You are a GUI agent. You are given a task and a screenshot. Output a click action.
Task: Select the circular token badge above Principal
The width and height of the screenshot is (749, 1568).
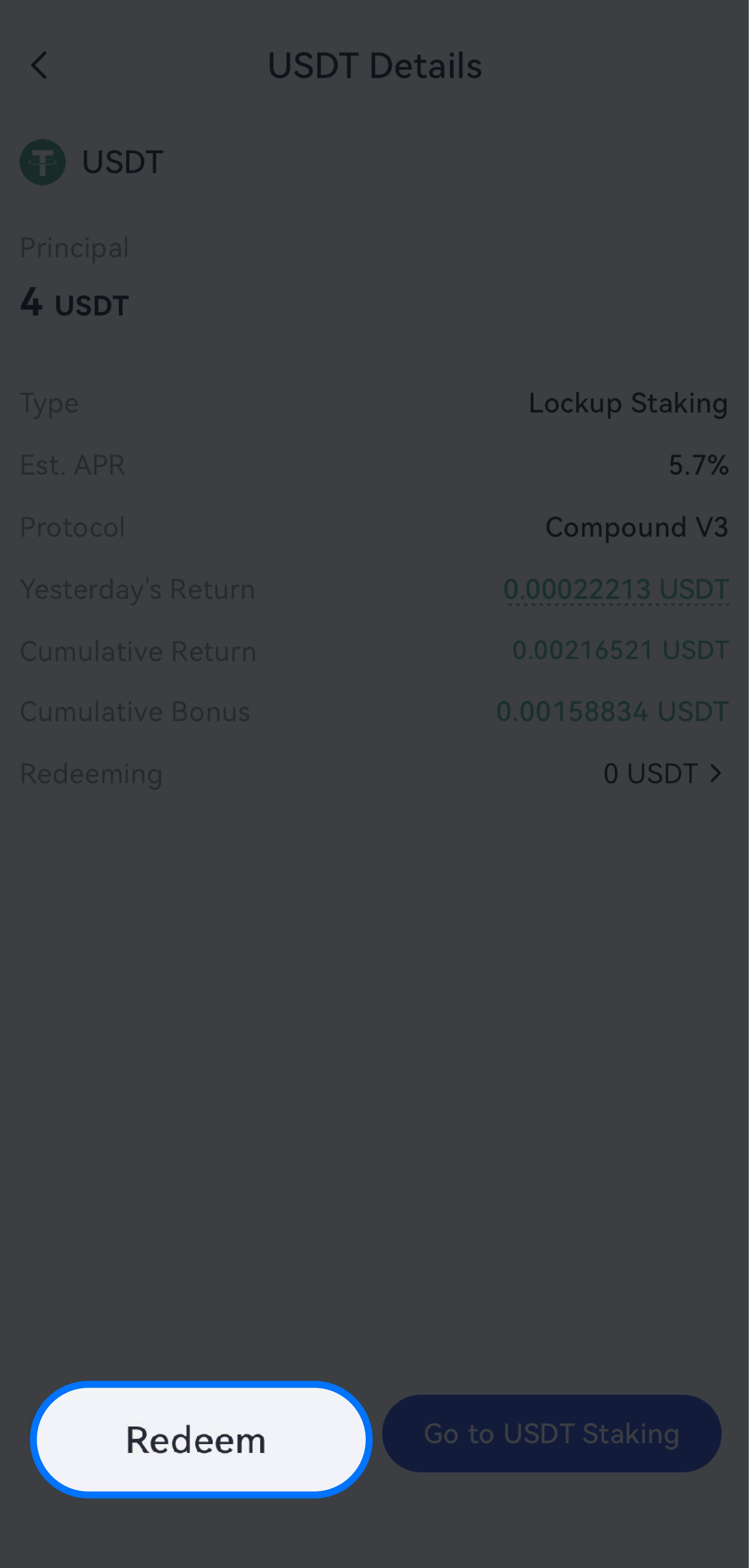[43, 161]
